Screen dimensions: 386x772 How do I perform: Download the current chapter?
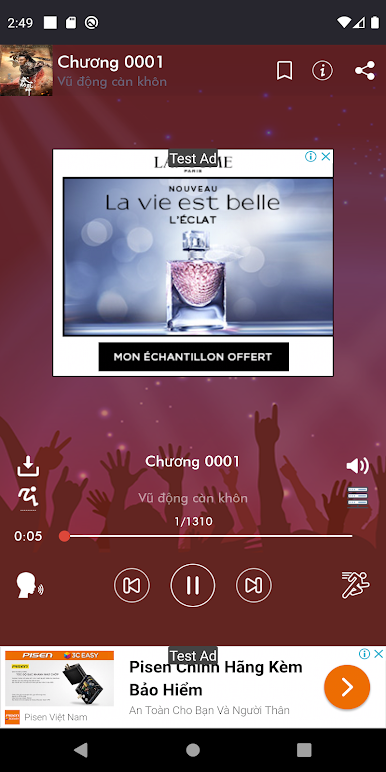tap(28, 466)
